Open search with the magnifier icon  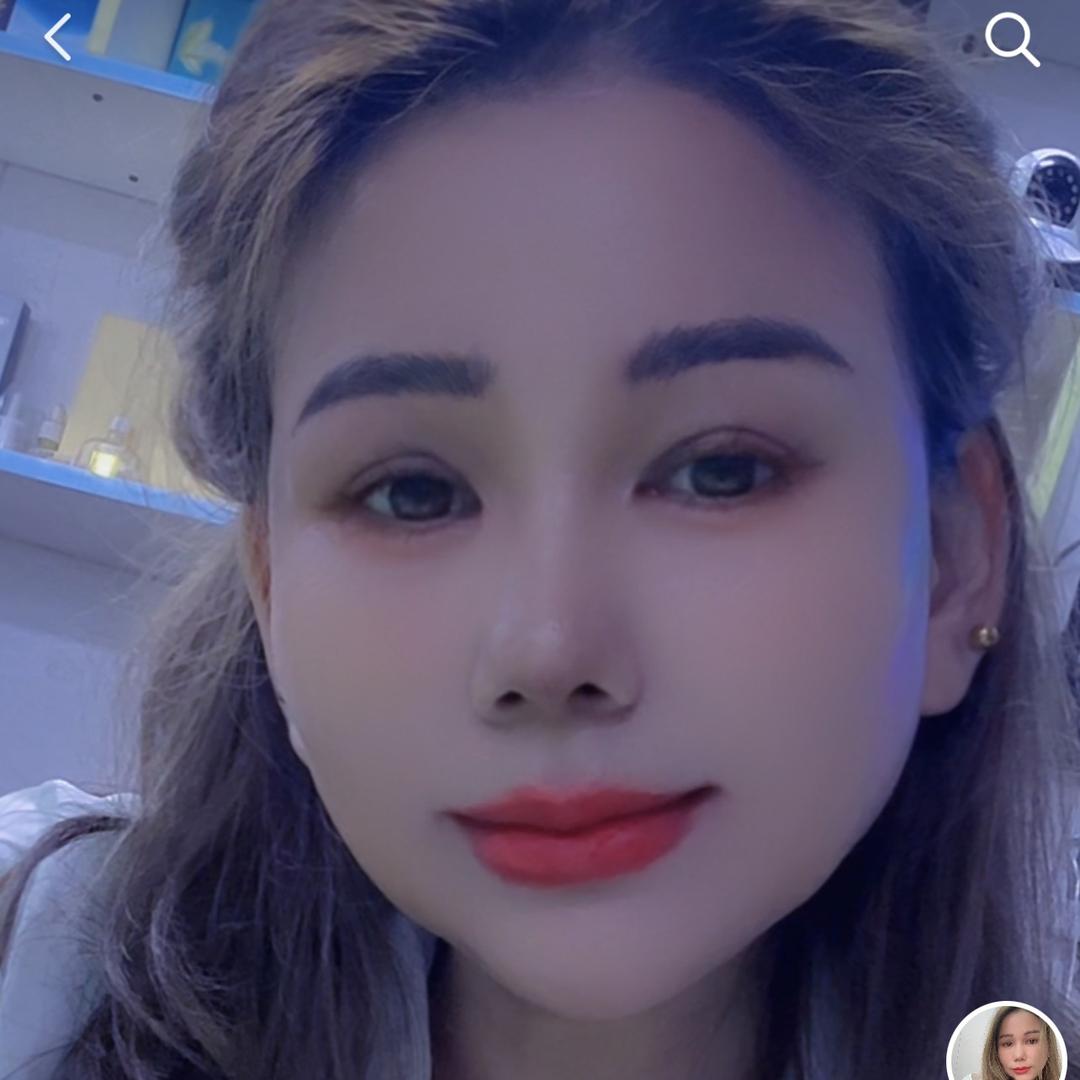1011,40
